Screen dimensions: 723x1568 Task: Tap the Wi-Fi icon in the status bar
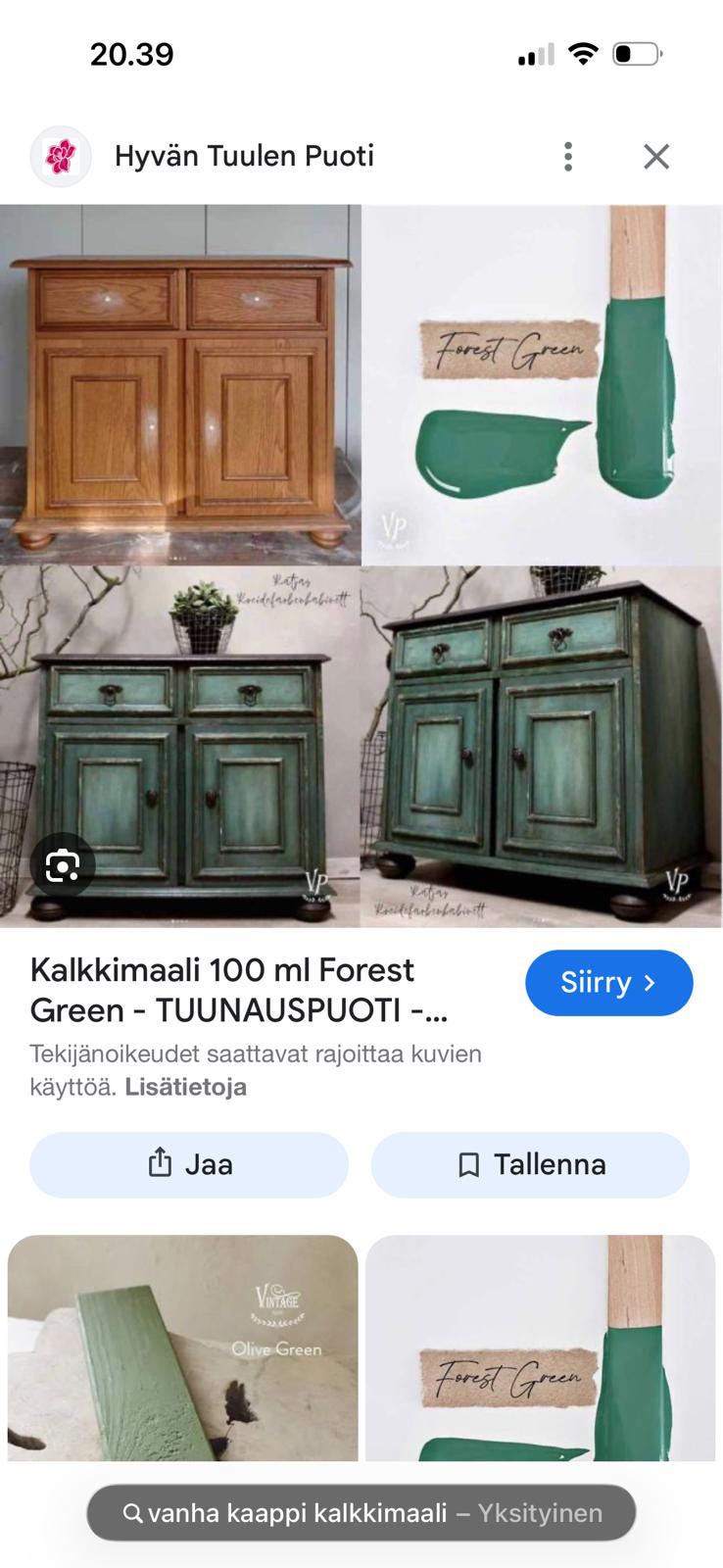click(583, 54)
